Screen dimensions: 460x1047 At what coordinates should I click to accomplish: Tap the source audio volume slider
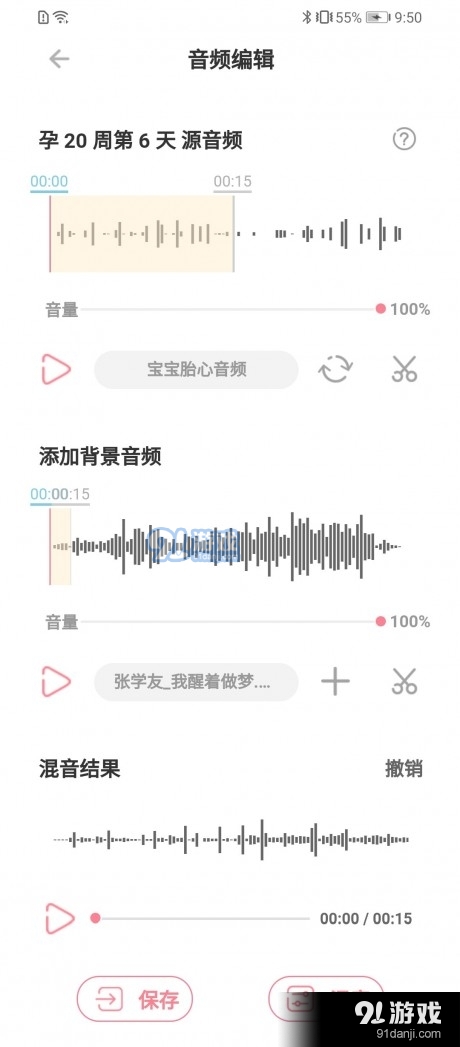click(231, 309)
